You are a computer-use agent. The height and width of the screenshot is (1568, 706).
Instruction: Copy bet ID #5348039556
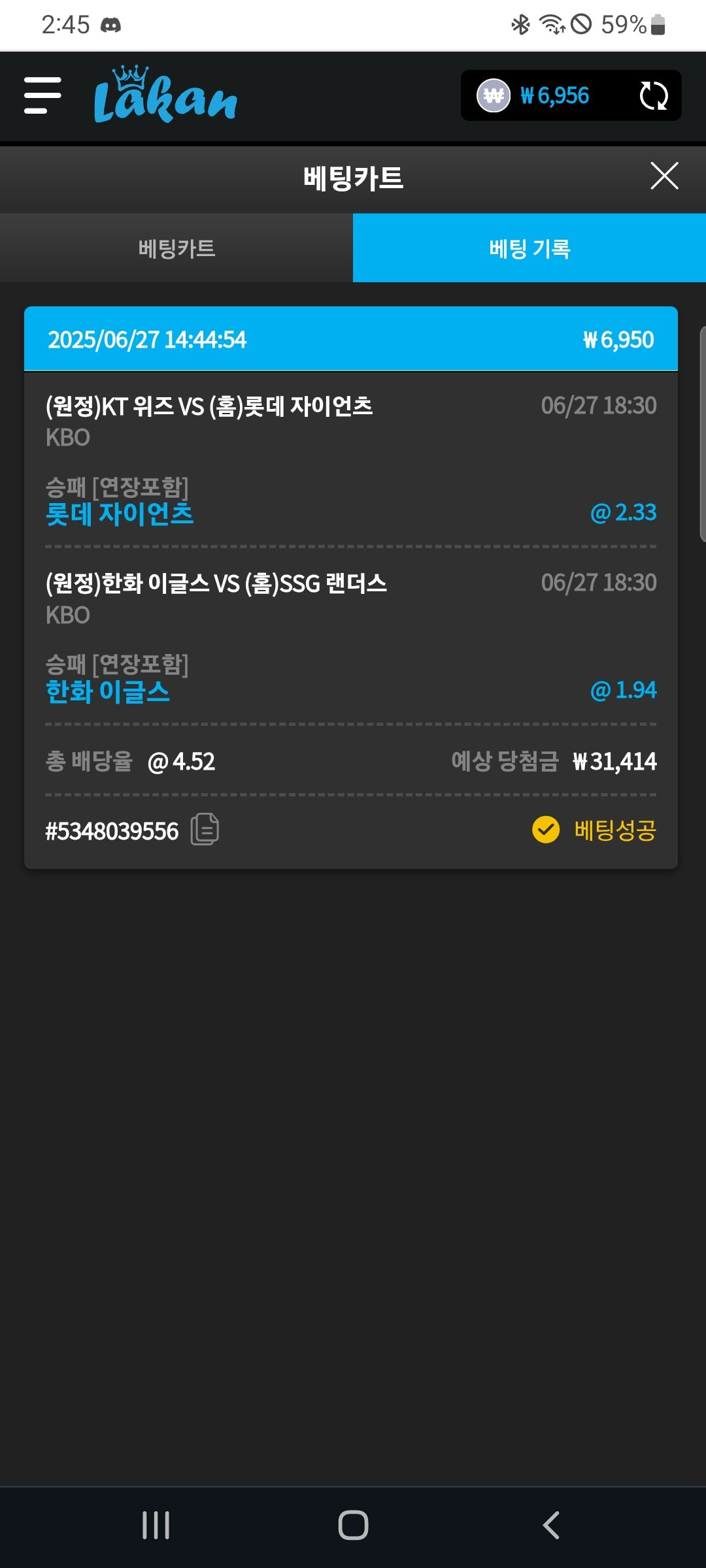(x=205, y=830)
